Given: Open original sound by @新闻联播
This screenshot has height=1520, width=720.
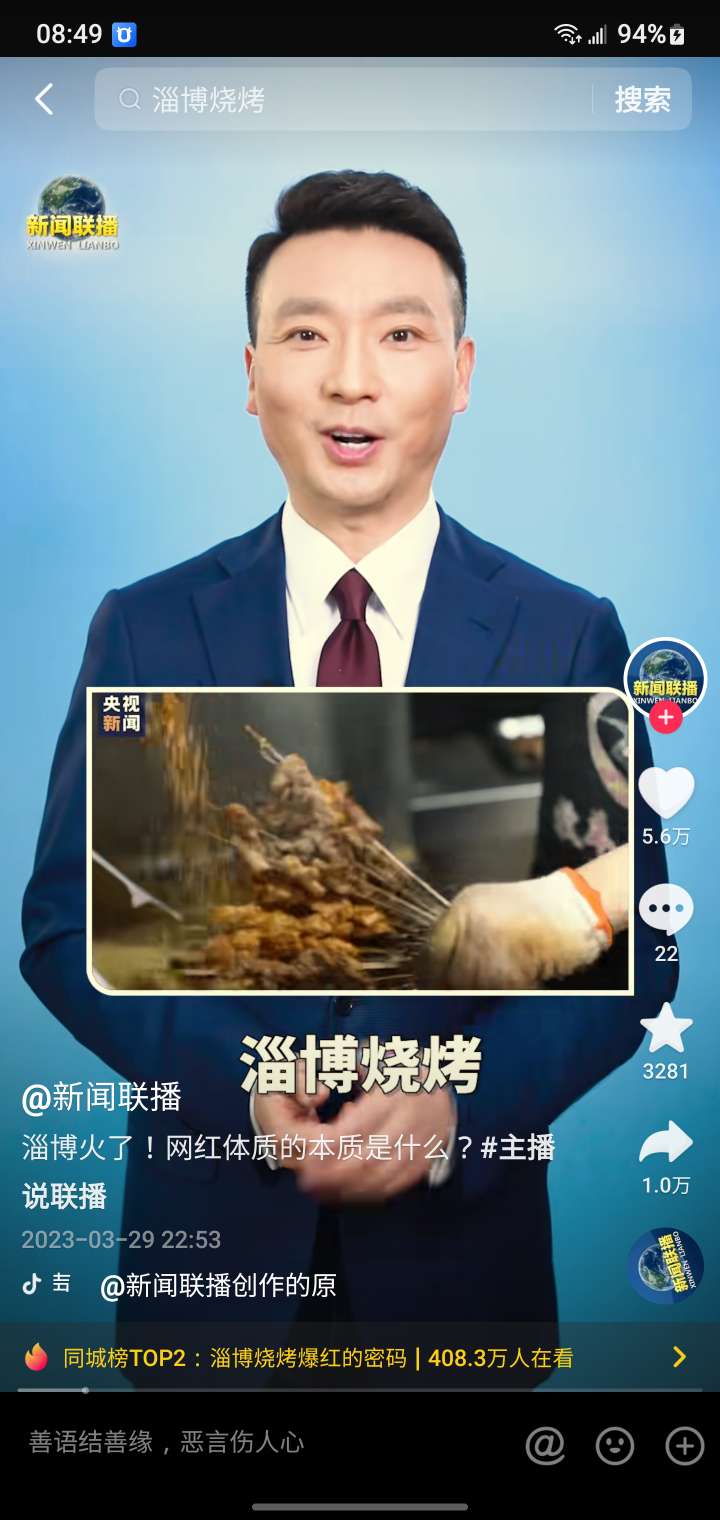Looking at the screenshot, I should point(218,1285).
